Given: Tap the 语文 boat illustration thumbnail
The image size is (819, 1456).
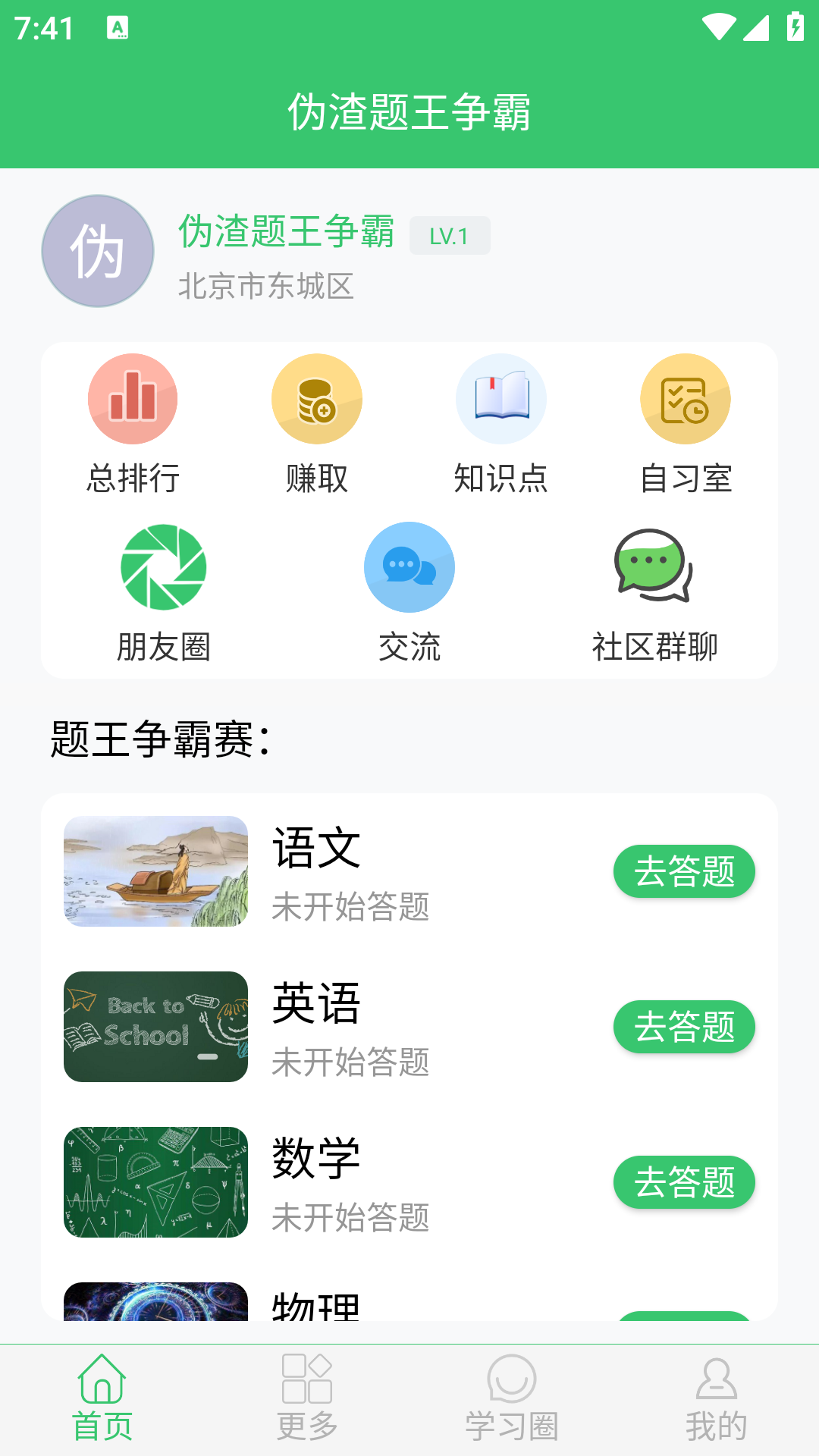Looking at the screenshot, I should tap(155, 871).
